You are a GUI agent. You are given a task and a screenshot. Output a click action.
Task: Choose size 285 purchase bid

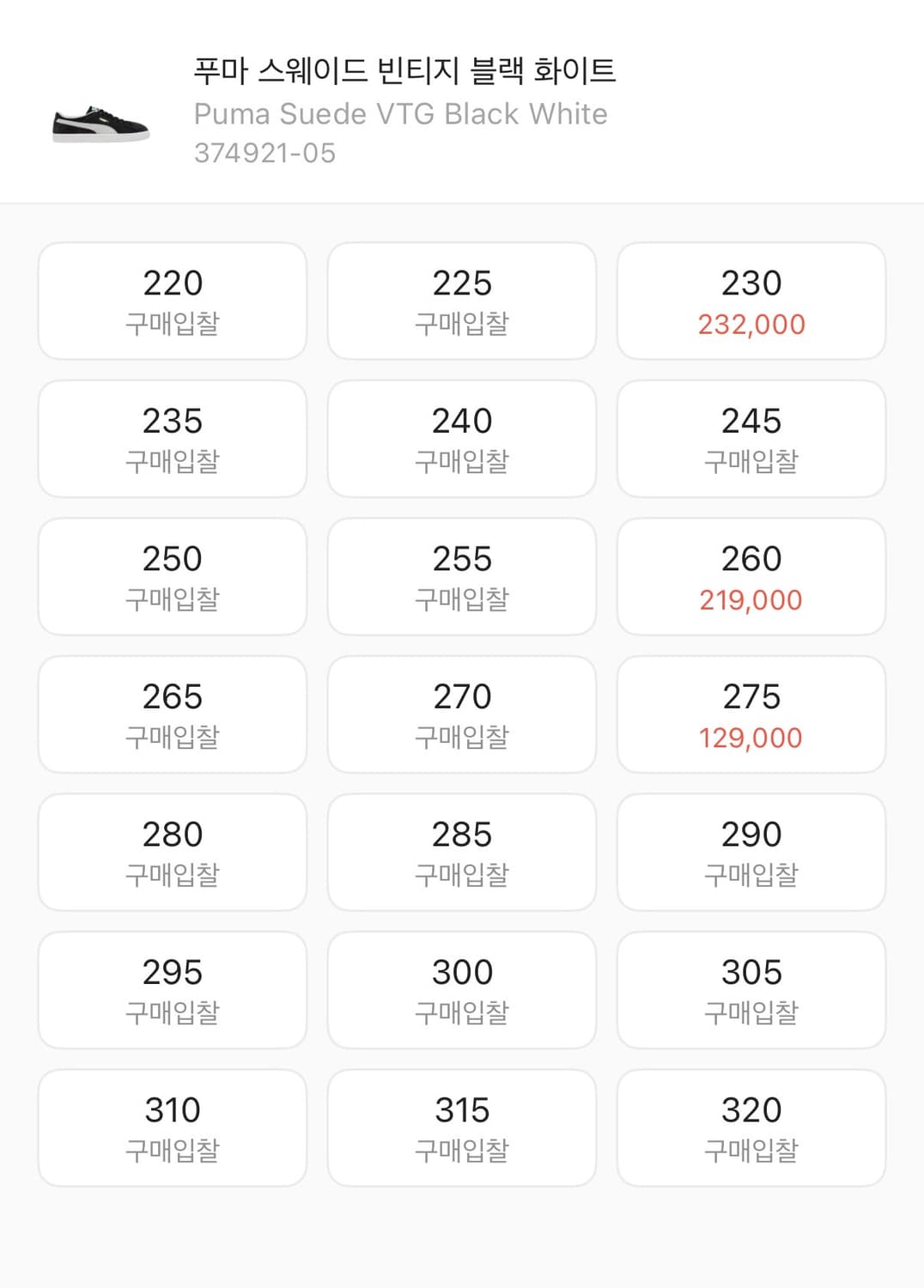[x=461, y=852]
